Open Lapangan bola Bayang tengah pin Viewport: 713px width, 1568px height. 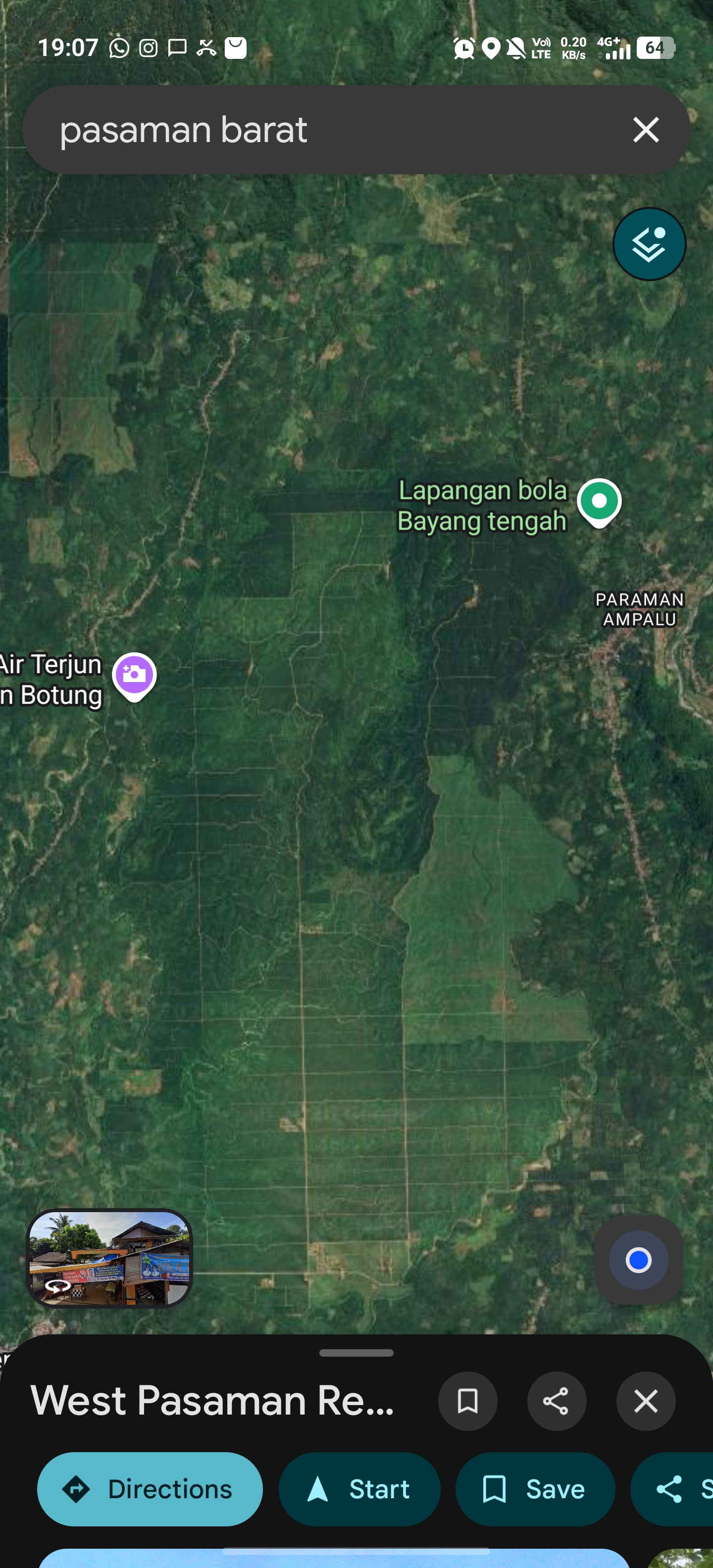(599, 502)
